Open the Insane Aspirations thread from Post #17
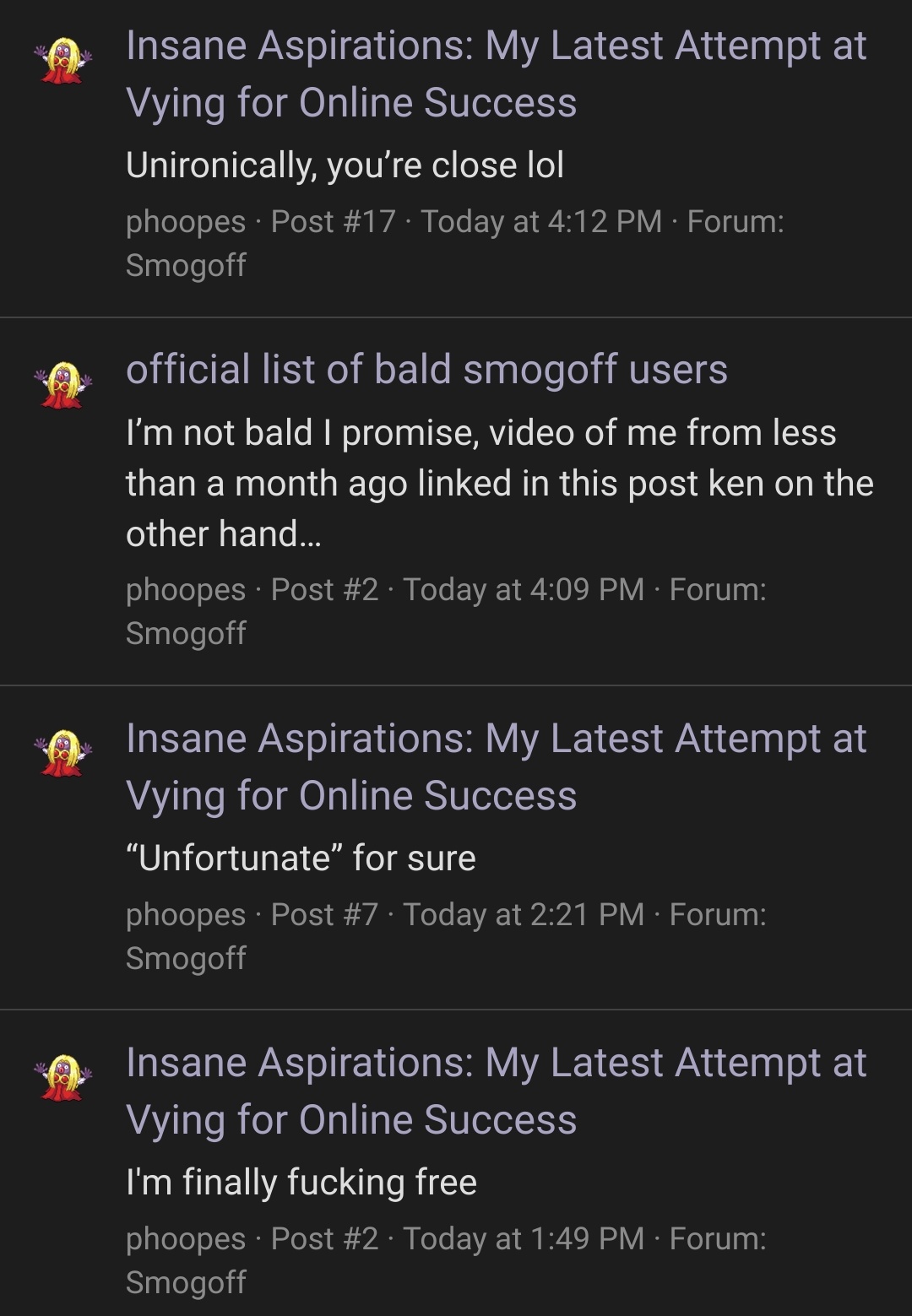The width and height of the screenshot is (912, 1316). click(x=496, y=74)
